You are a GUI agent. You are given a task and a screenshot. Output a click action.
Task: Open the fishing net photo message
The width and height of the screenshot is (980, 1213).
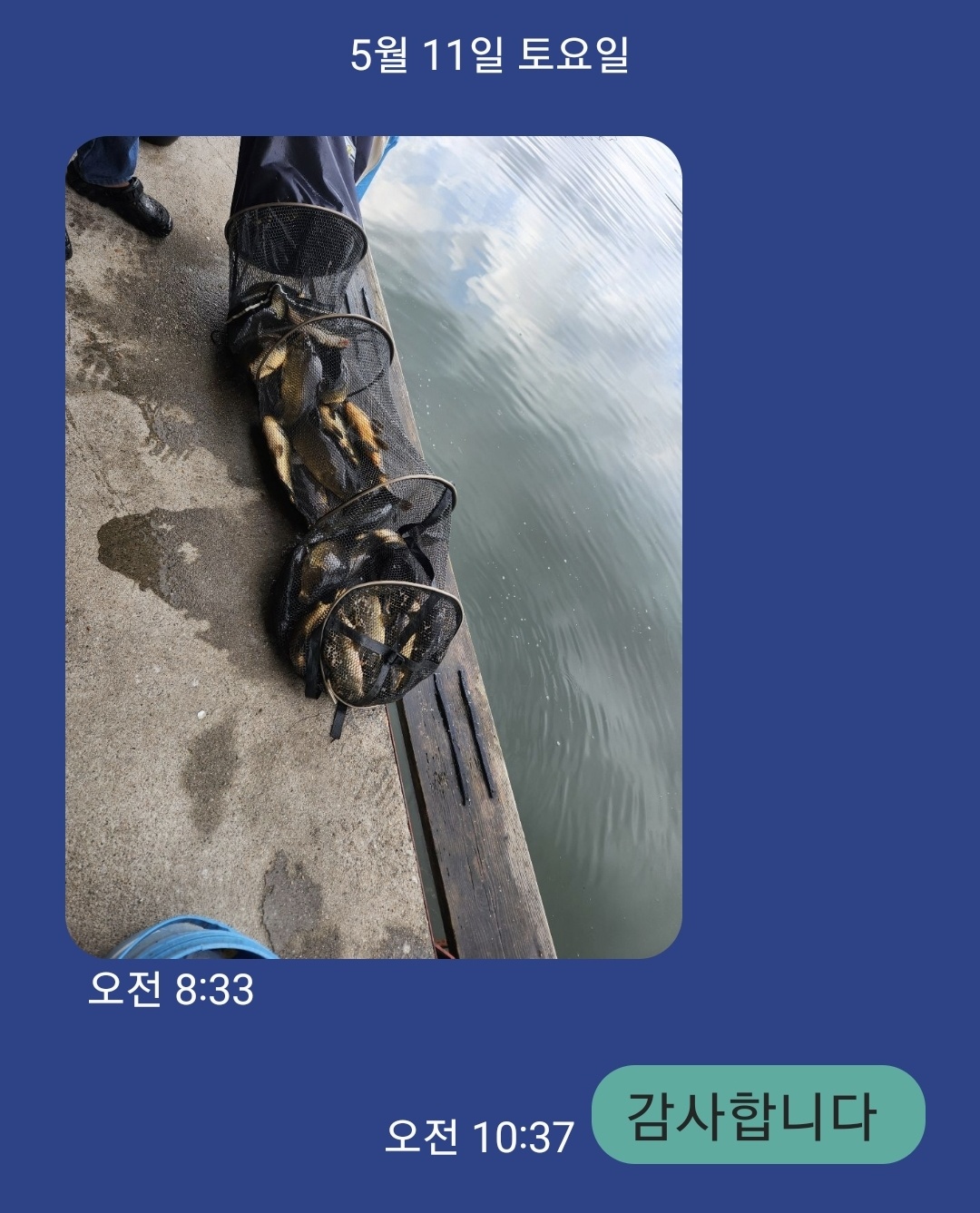point(373,547)
